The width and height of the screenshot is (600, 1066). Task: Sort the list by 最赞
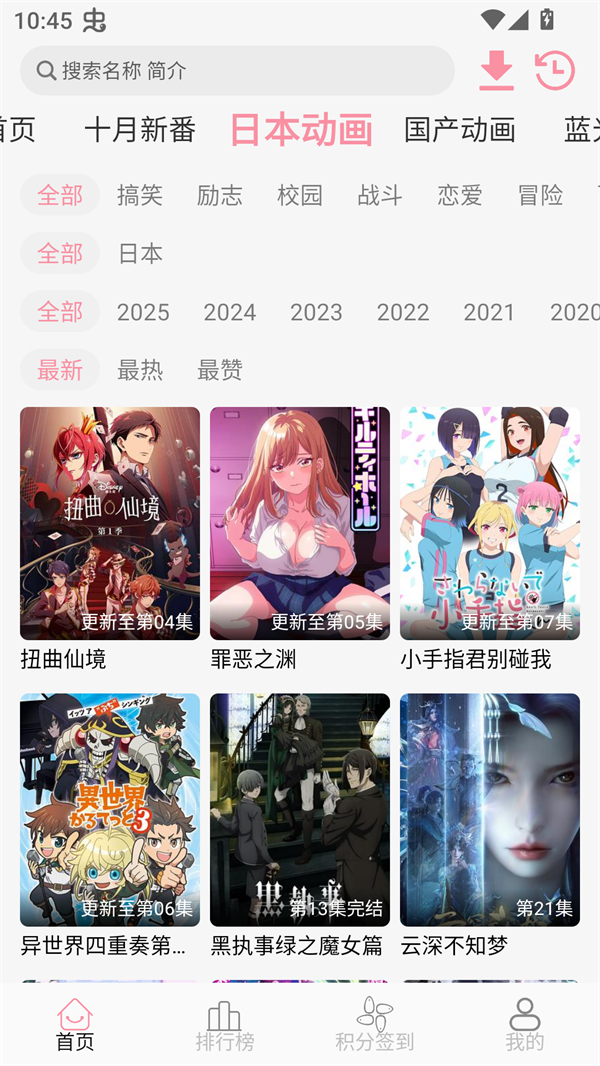pos(220,370)
